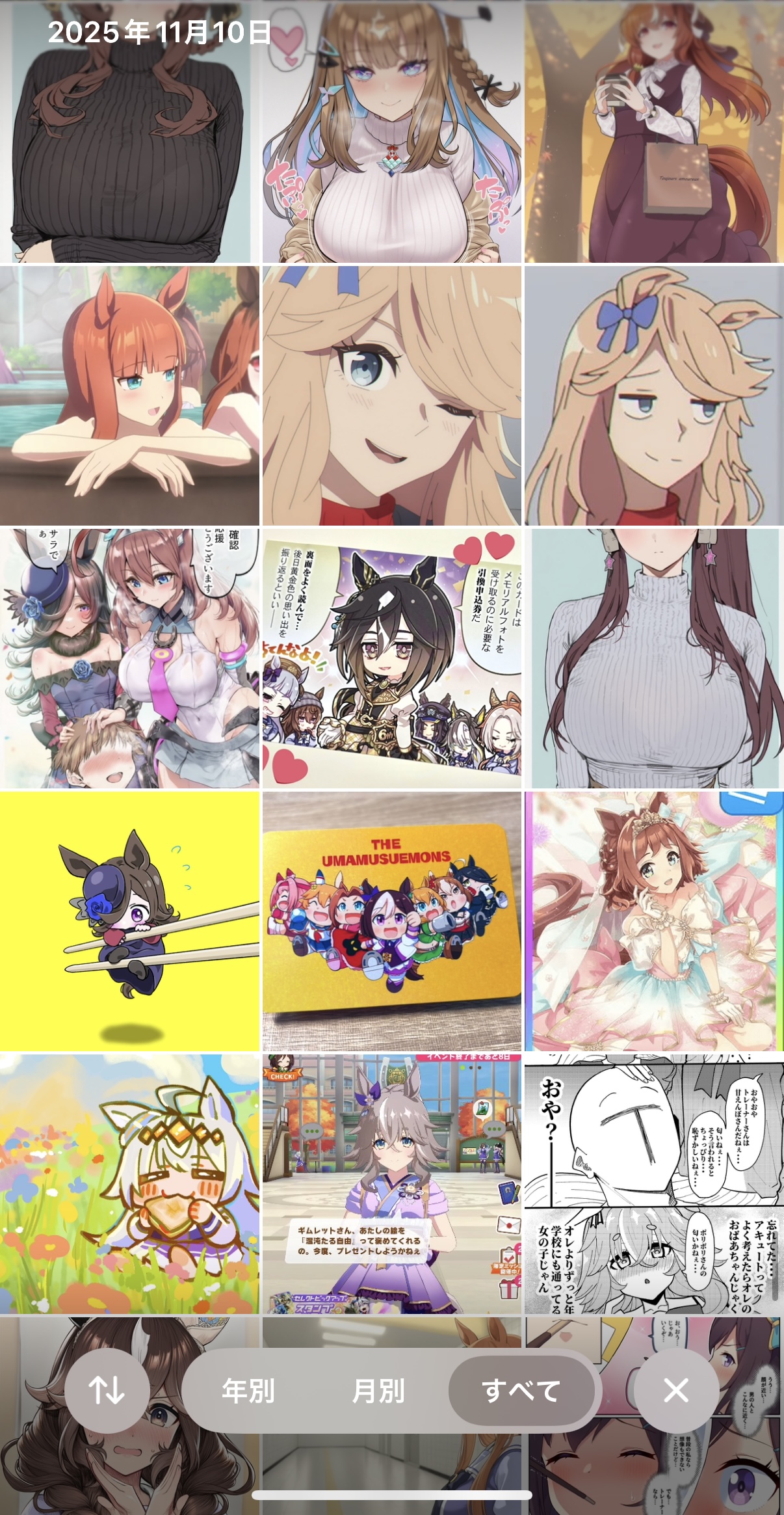Open the image with heart speech bubble
This screenshot has height=1515, width=784.
[392, 132]
